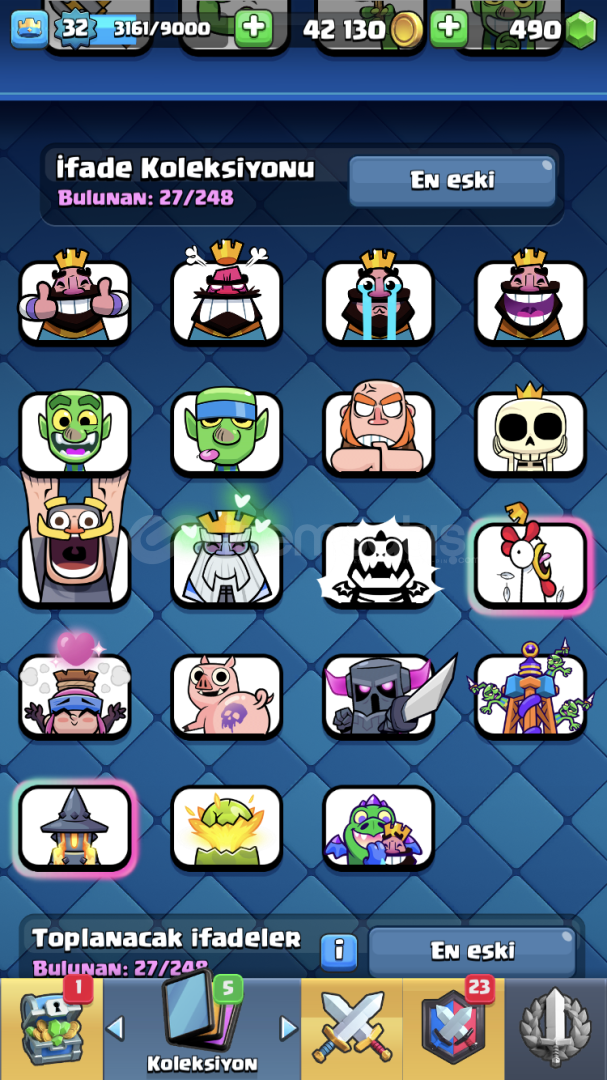Select the angry red-bearded giant emote

[x=378, y=431]
